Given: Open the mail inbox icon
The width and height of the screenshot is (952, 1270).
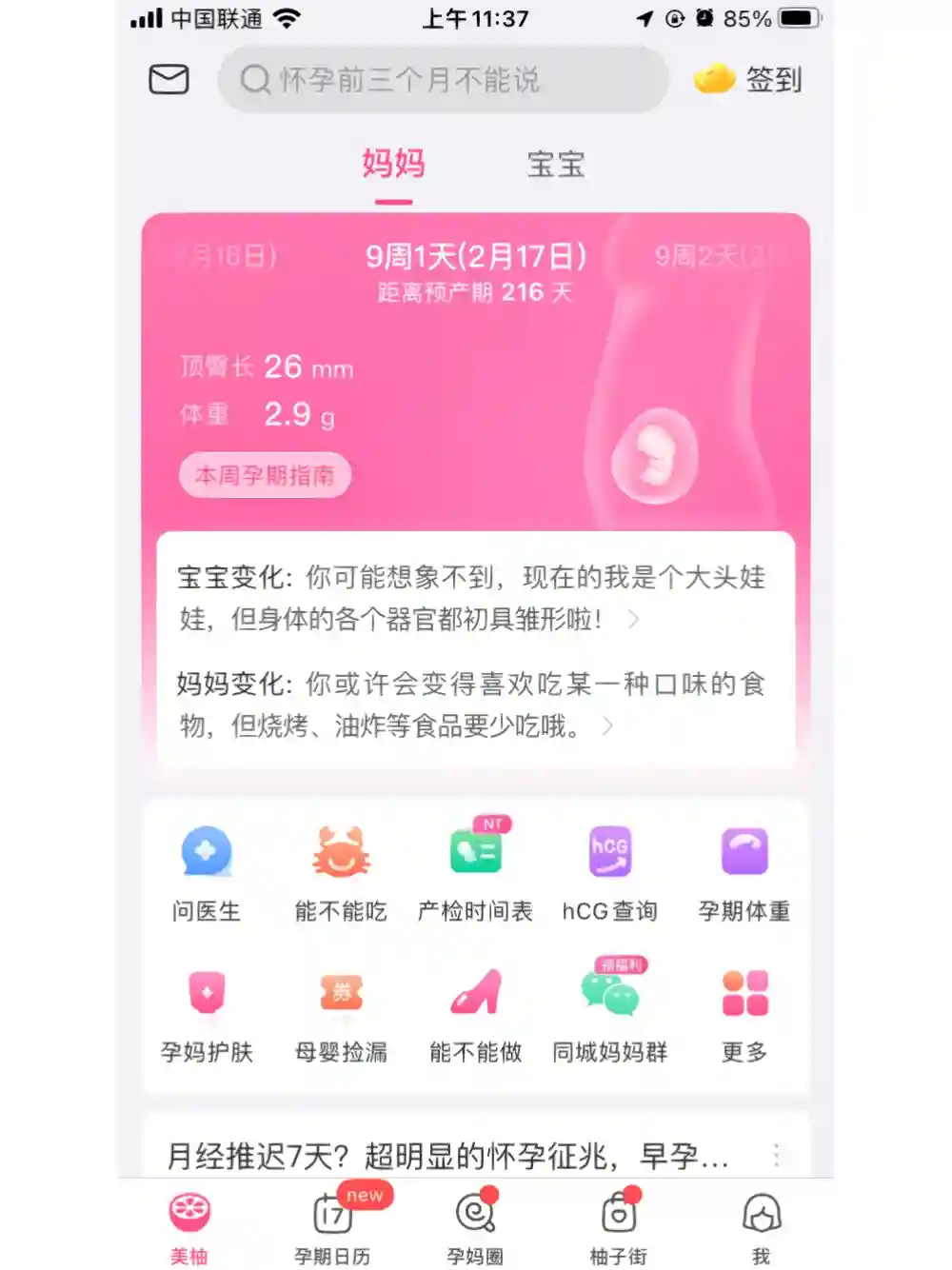Looking at the screenshot, I should click(169, 79).
